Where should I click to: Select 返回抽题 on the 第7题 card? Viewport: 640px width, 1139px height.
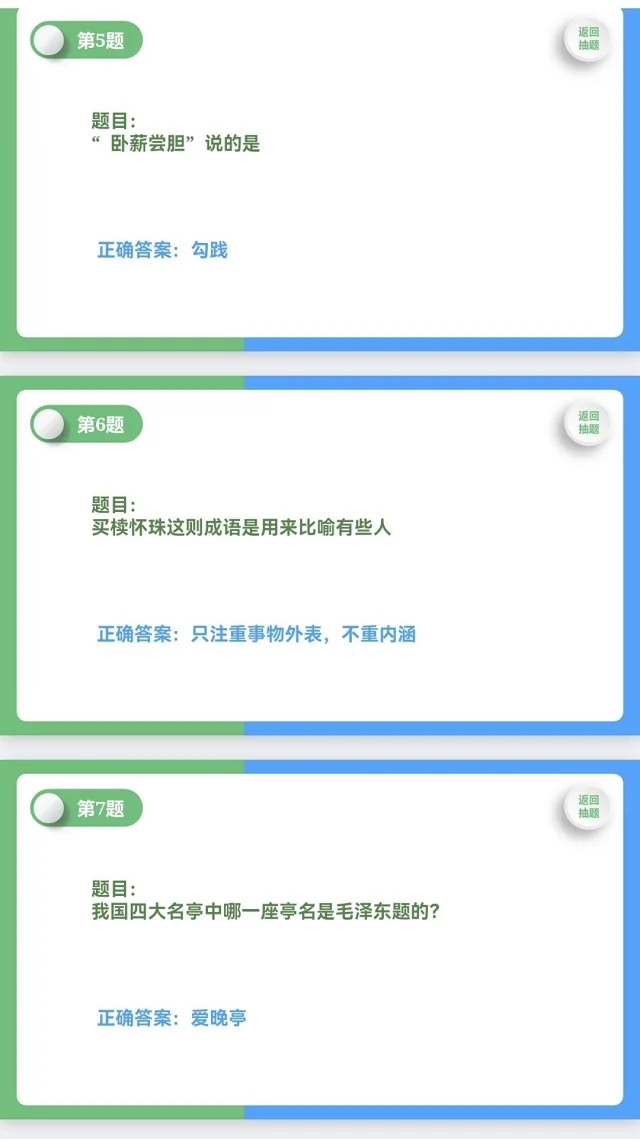click(x=588, y=807)
